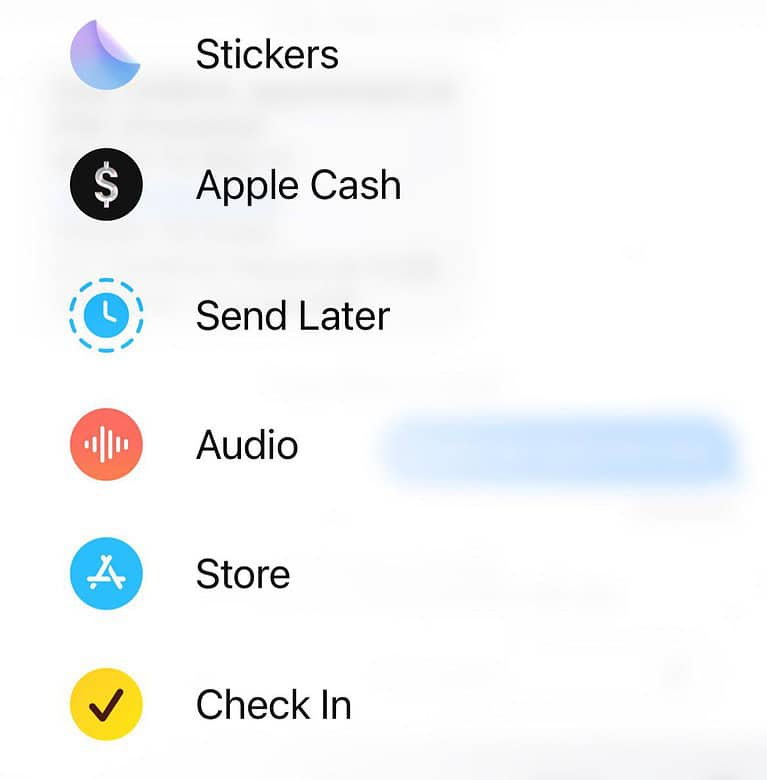
Task: Pick the Audio entry in the list
Action: pyautogui.click(x=246, y=444)
